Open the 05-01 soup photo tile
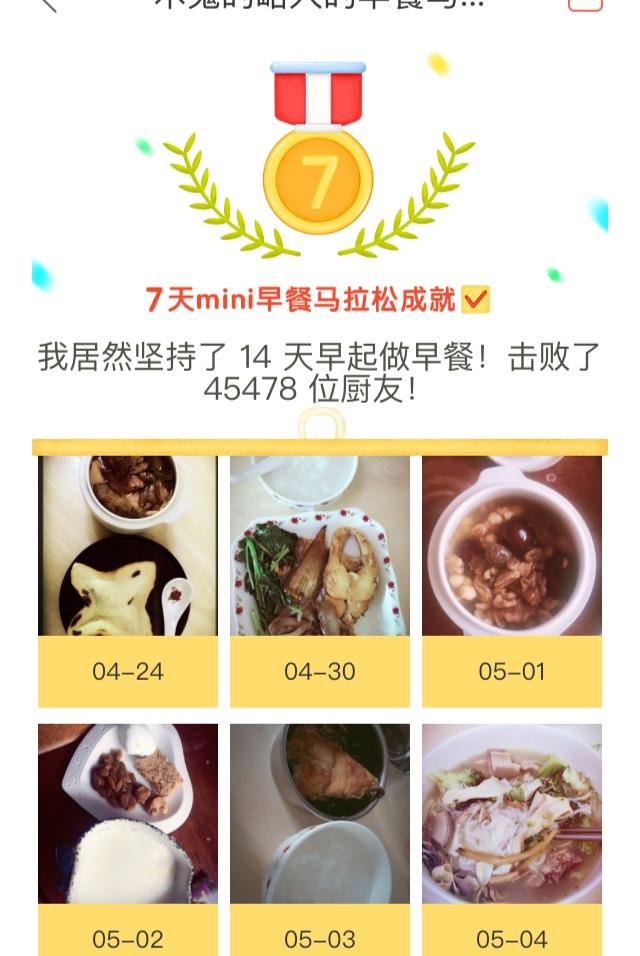This screenshot has width=640, height=956. tap(512, 547)
